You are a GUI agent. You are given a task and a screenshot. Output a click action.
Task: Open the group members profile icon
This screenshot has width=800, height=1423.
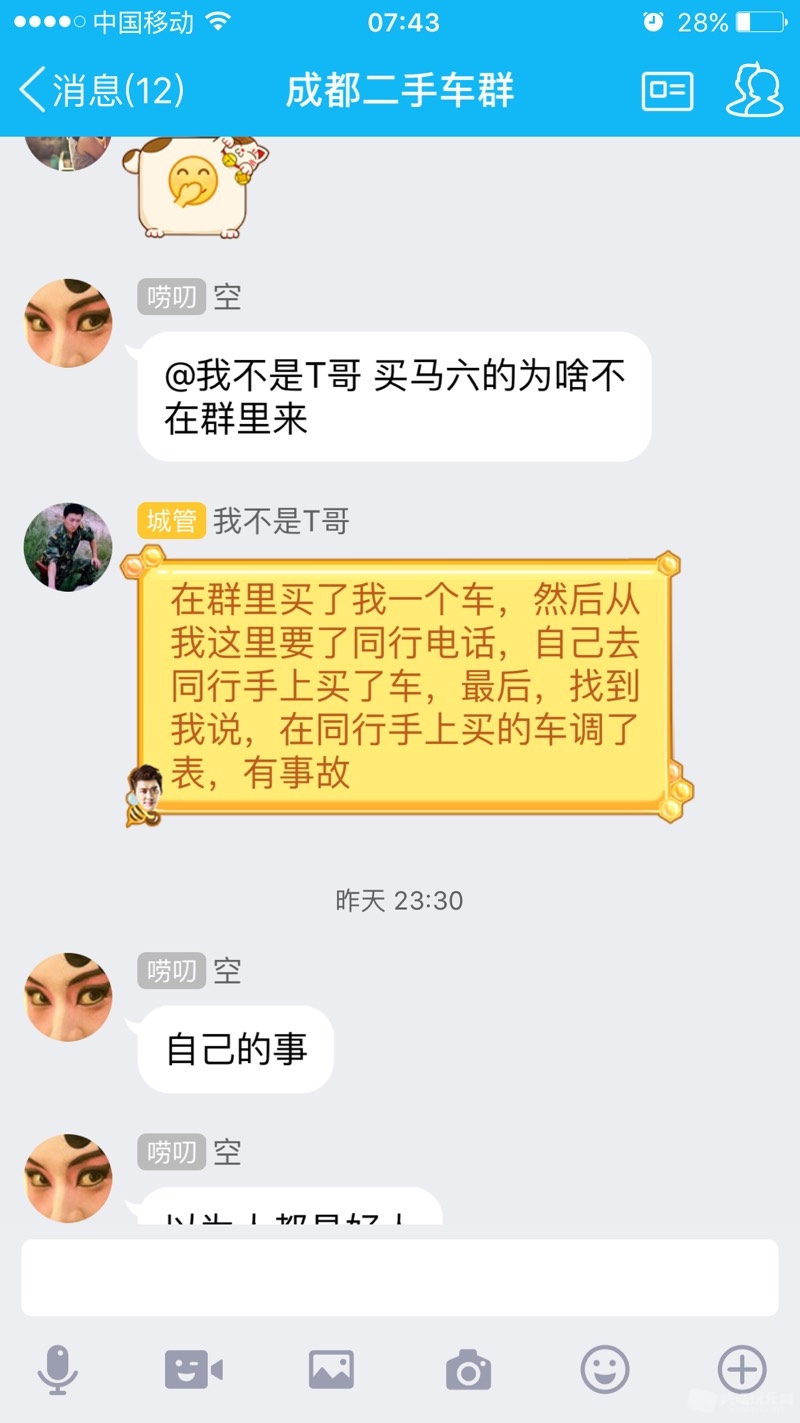(754, 92)
